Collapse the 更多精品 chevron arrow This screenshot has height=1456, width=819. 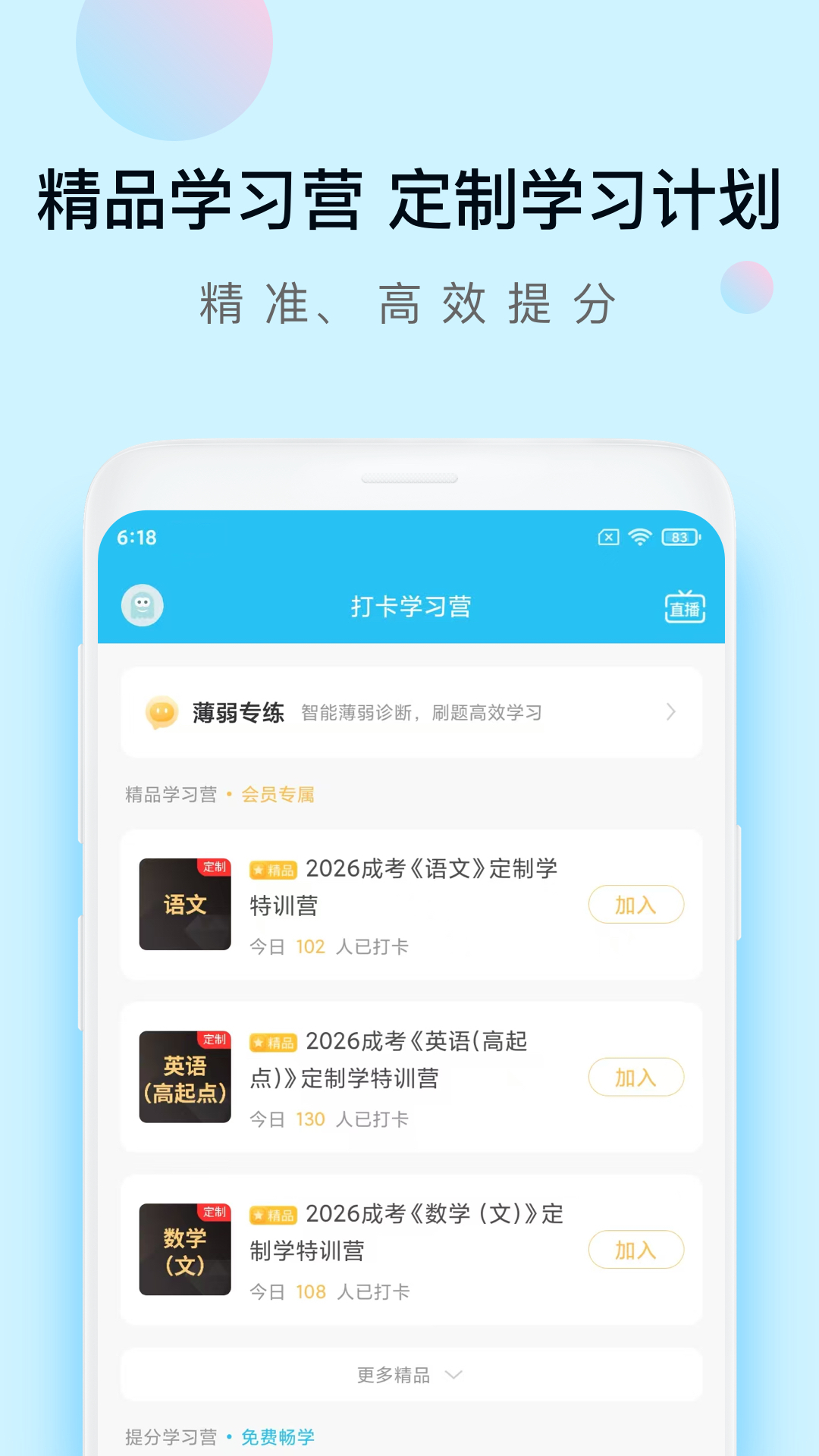point(453,1375)
